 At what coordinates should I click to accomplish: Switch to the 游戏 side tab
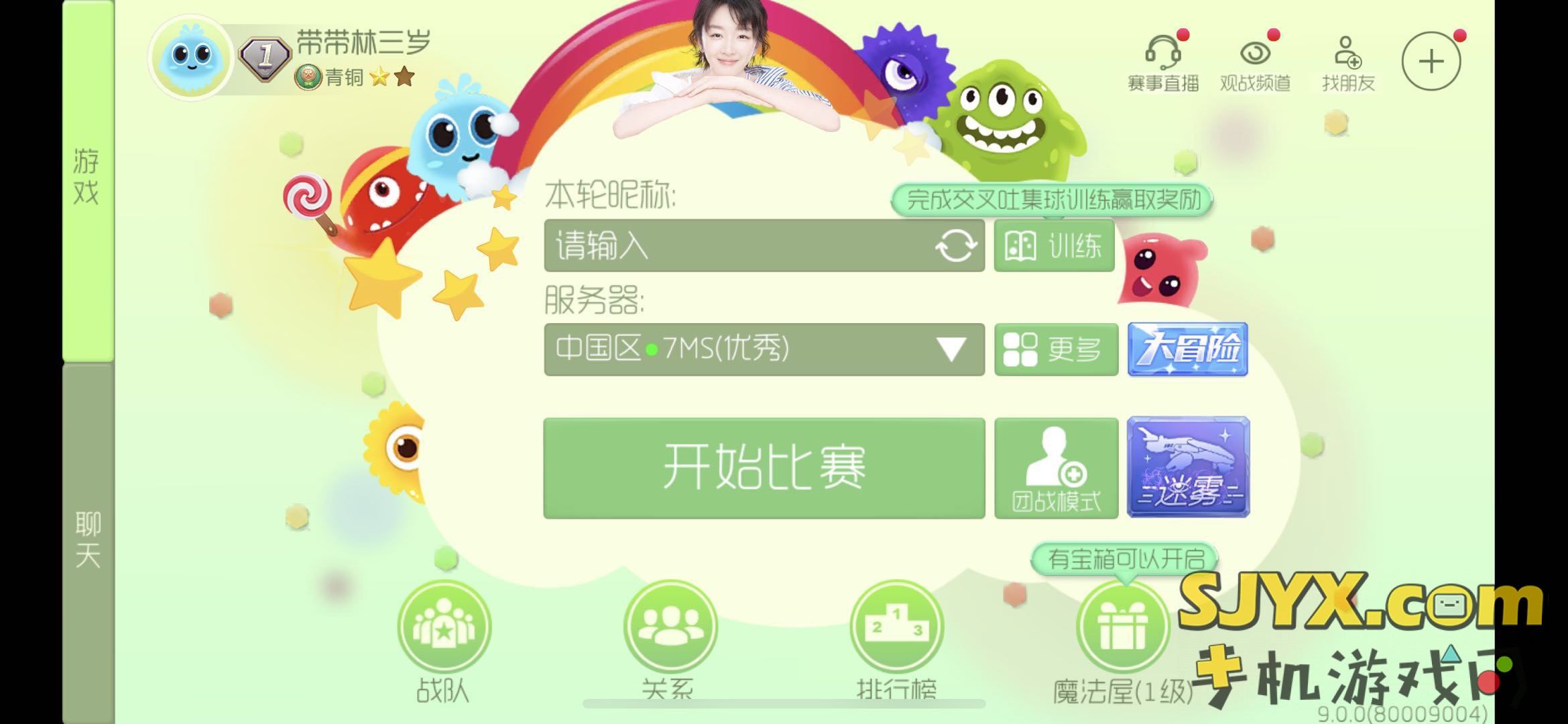click(x=88, y=178)
